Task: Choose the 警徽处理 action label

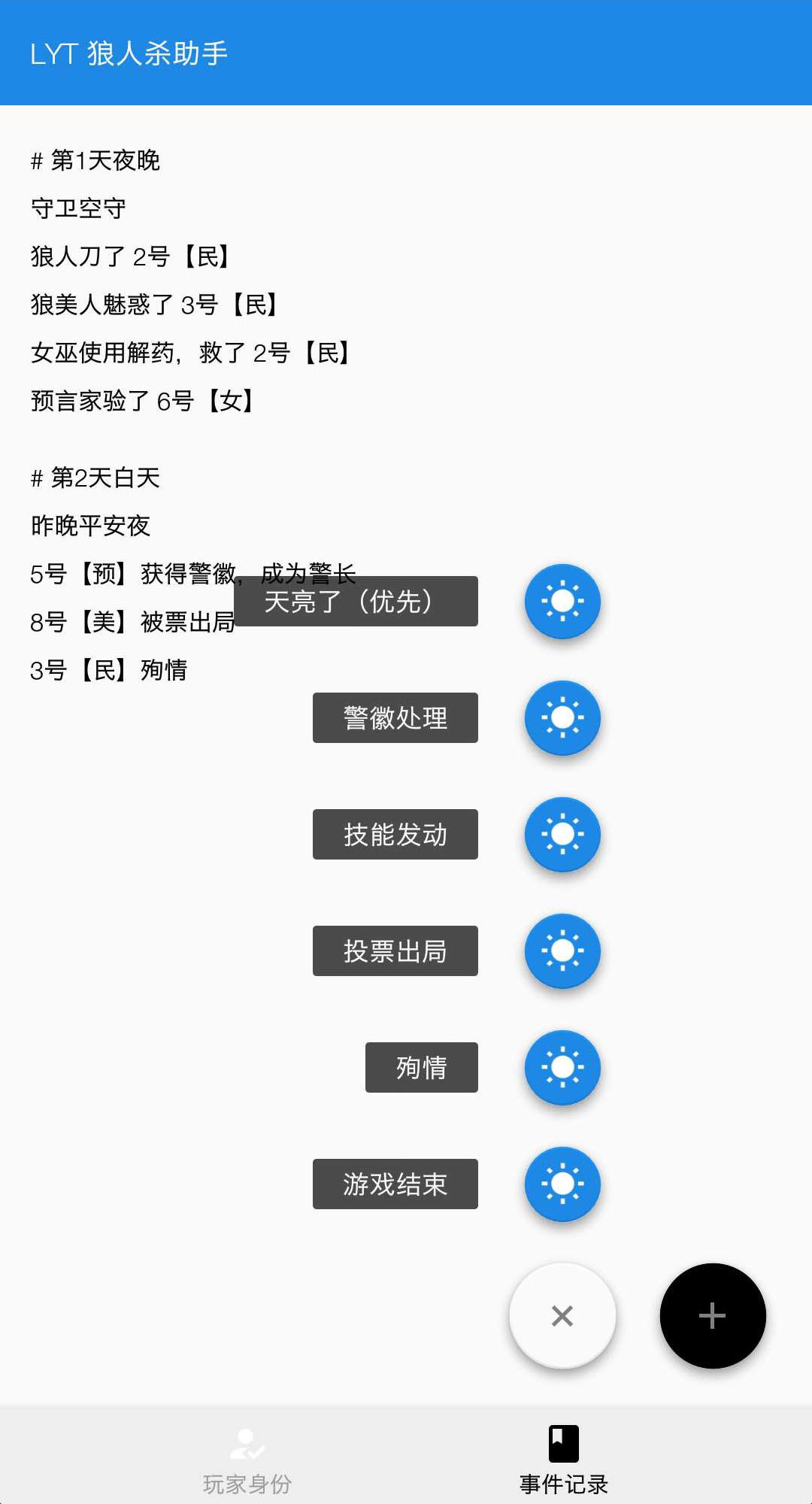Action: click(x=394, y=717)
